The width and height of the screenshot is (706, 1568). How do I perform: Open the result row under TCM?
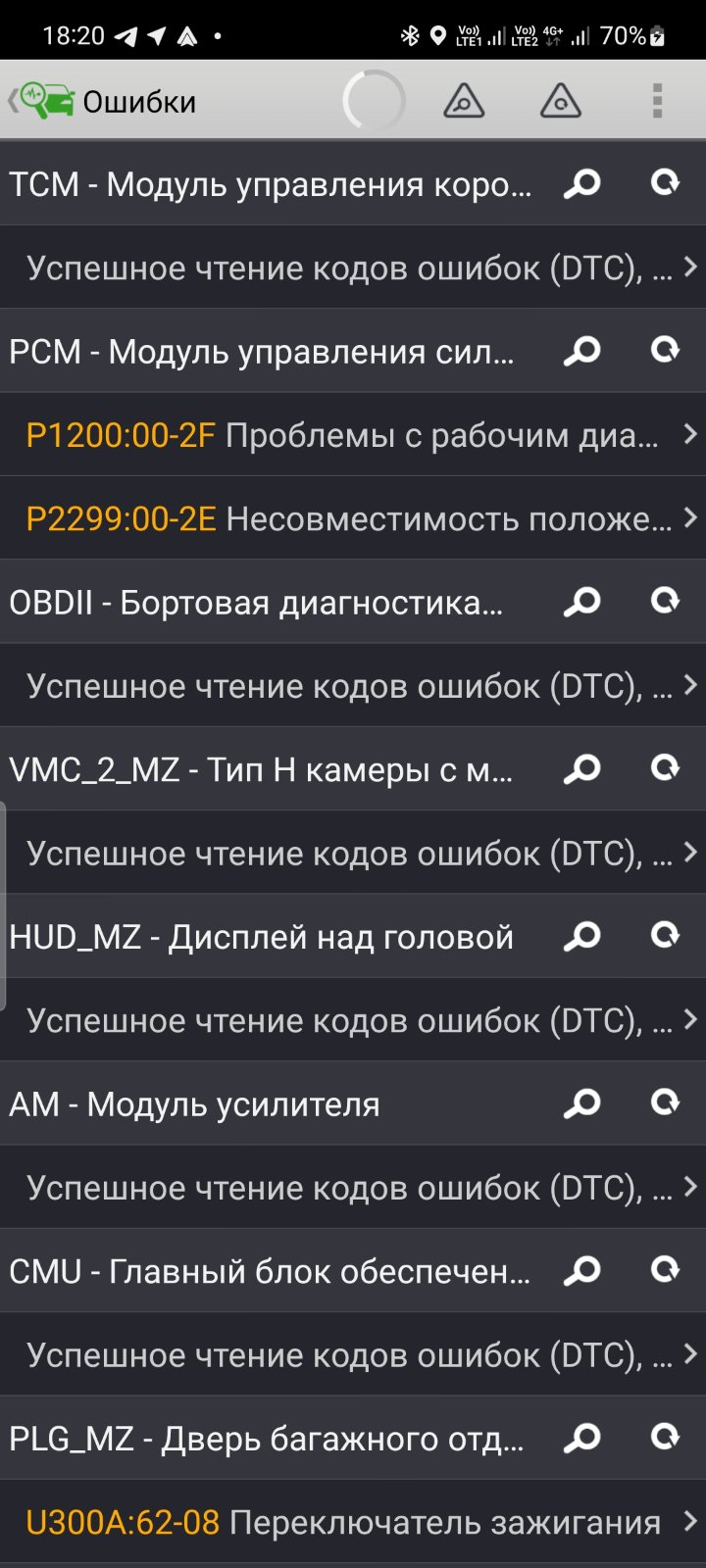coord(353,268)
